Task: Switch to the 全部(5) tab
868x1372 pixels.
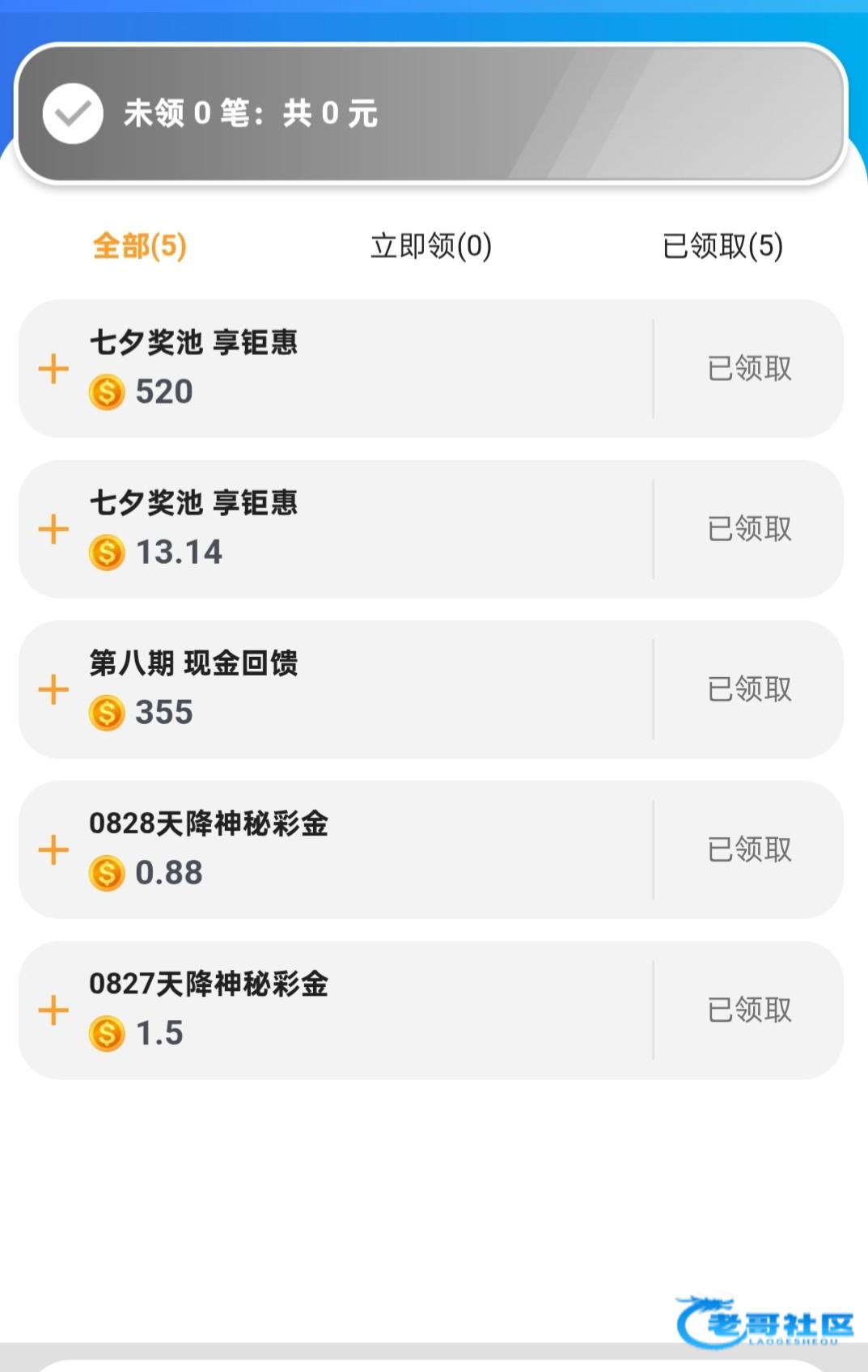Action: pos(139,246)
